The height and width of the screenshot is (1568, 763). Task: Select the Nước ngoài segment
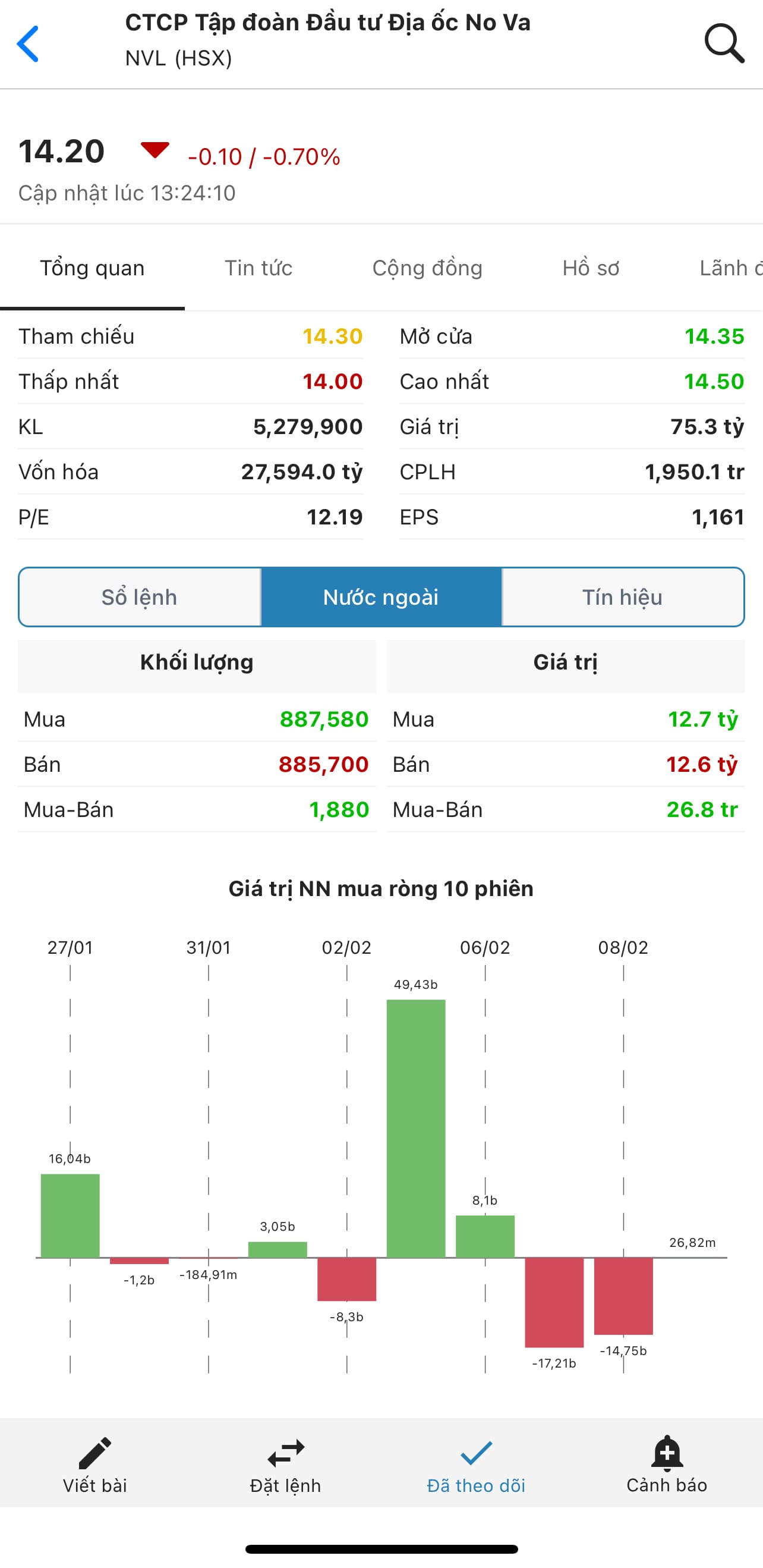381,597
